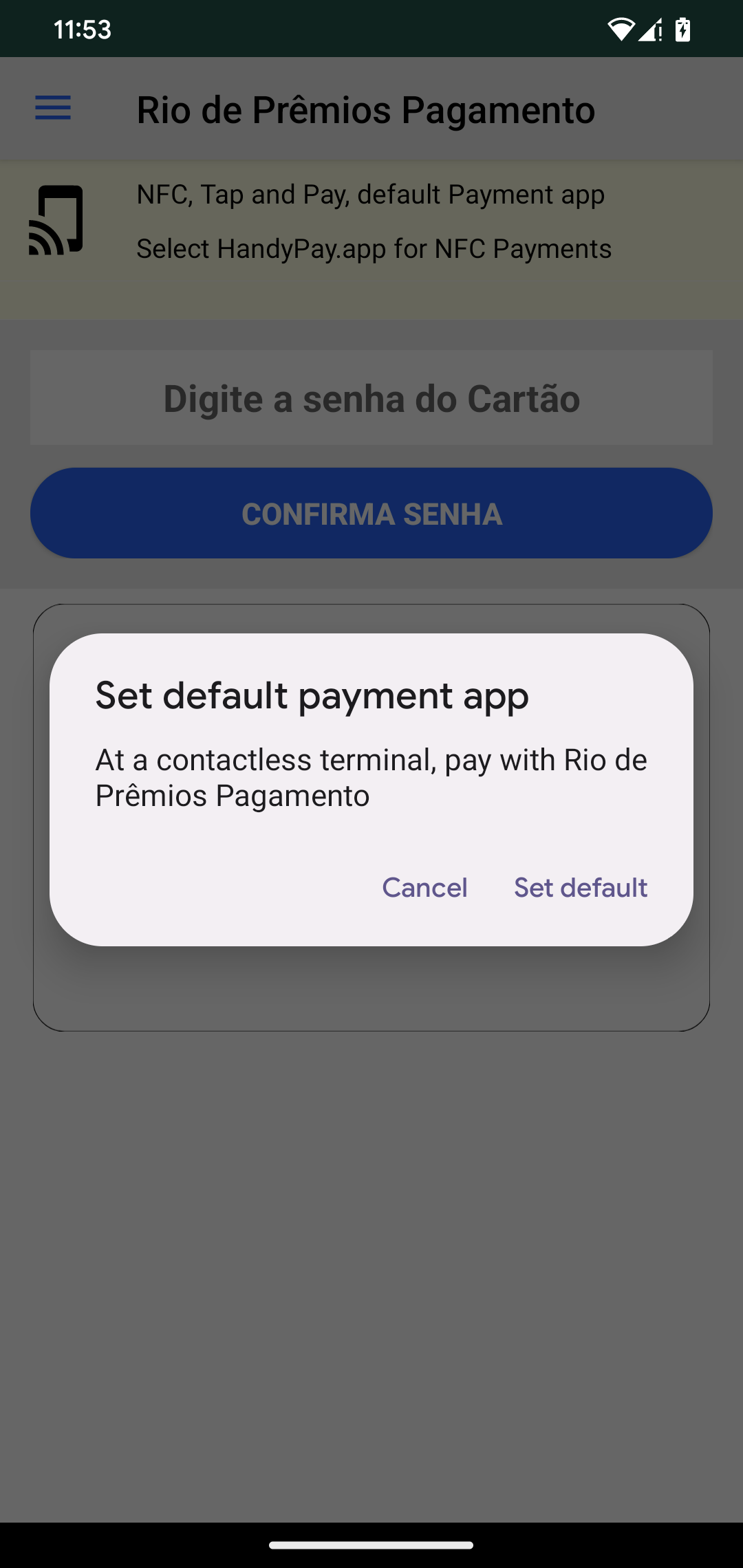Viewport: 743px width, 1568px height.
Task: Click the Wi-Fi status icon
Action: pos(620,29)
